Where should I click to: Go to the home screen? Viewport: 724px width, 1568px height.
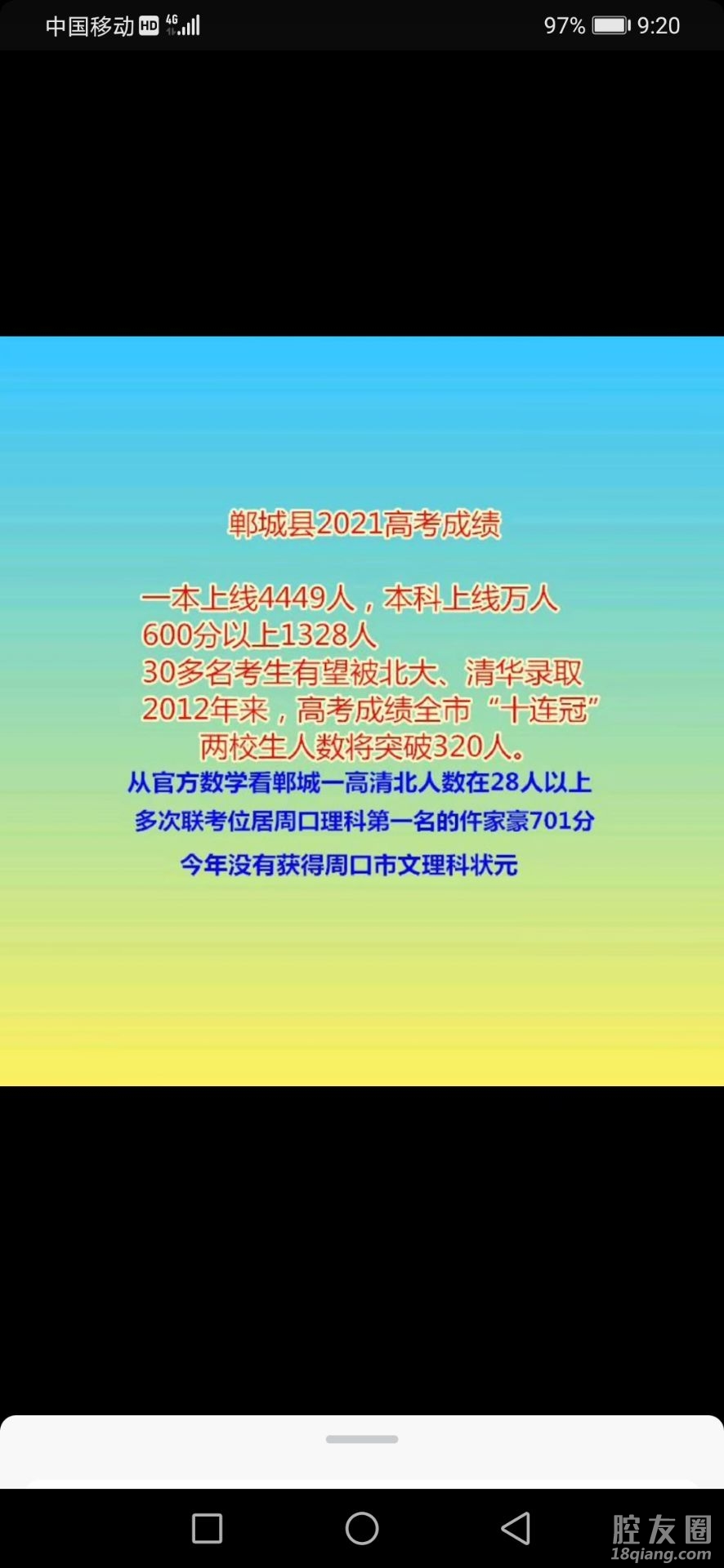[362, 1528]
